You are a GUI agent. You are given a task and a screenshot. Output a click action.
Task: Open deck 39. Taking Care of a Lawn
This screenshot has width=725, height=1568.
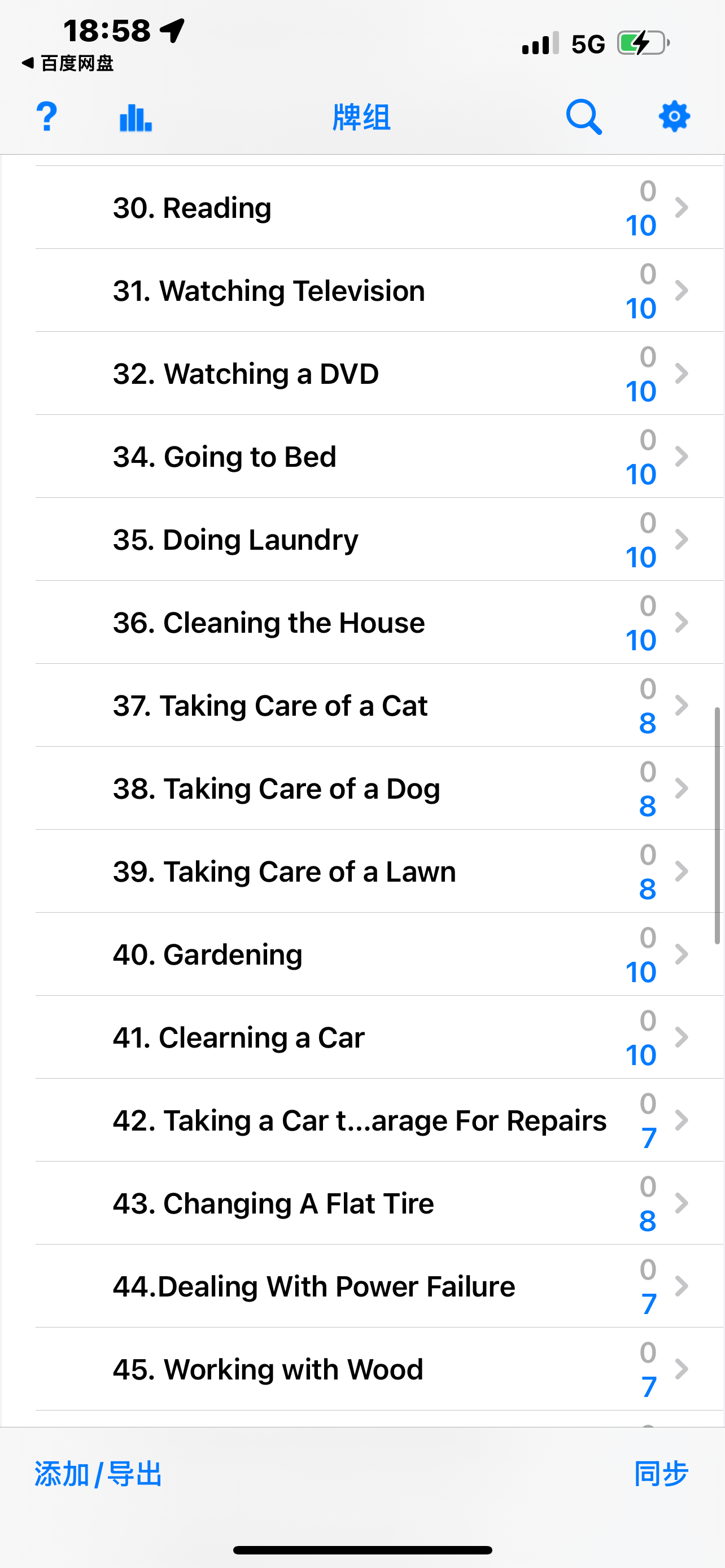[x=379, y=871]
